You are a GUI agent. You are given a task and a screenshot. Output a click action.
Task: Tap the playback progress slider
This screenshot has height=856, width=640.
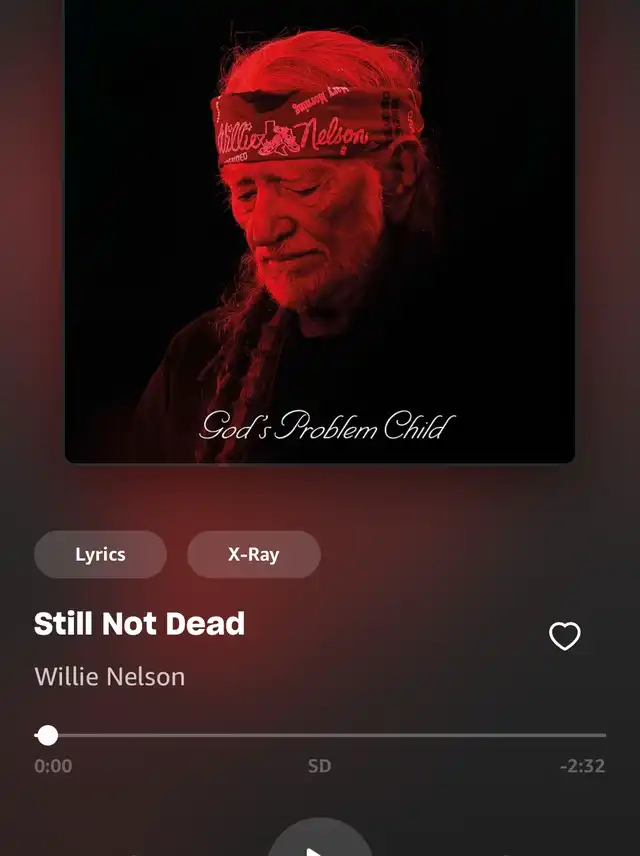pyautogui.click(x=320, y=736)
